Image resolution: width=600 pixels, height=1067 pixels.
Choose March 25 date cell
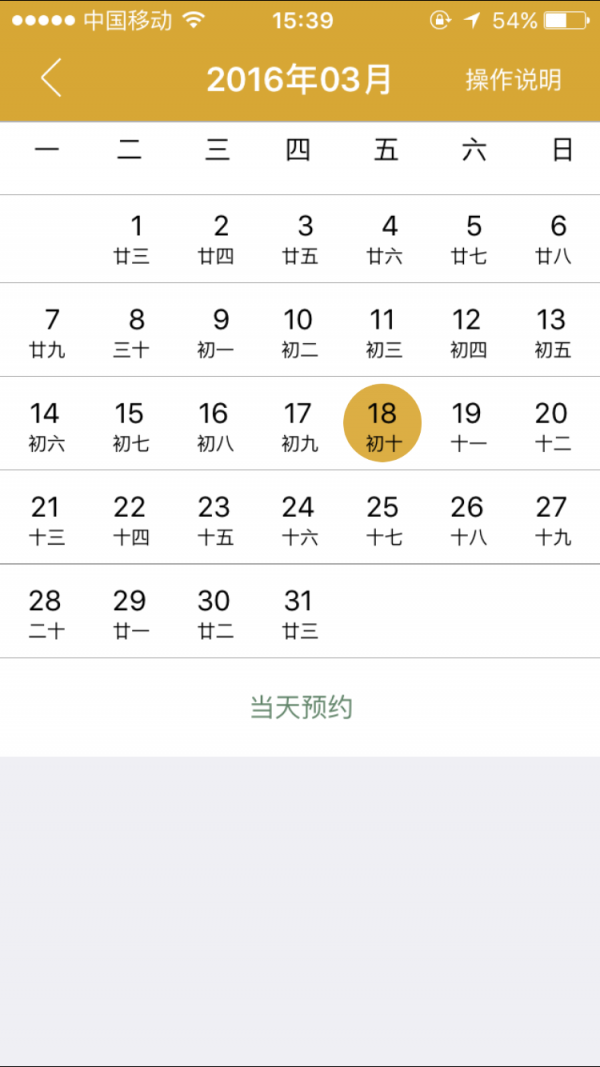tap(383, 519)
